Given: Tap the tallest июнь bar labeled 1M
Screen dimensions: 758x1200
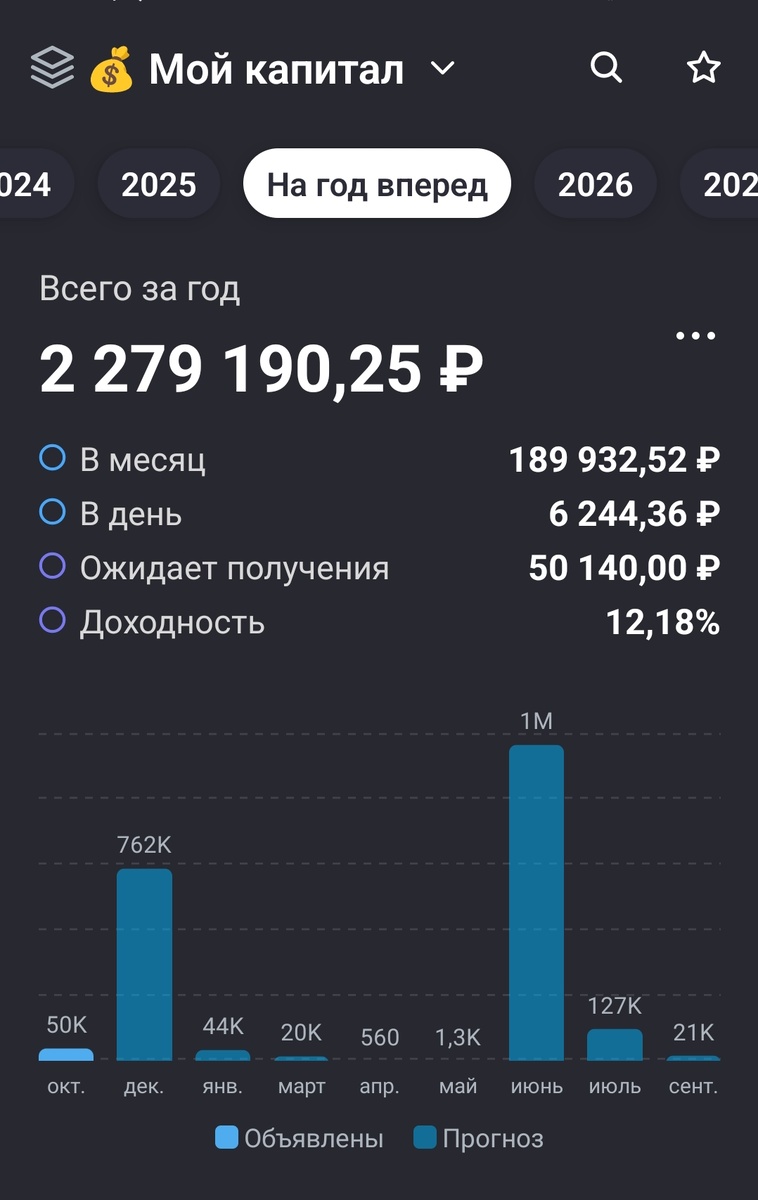Looking at the screenshot, I should 536,900.
